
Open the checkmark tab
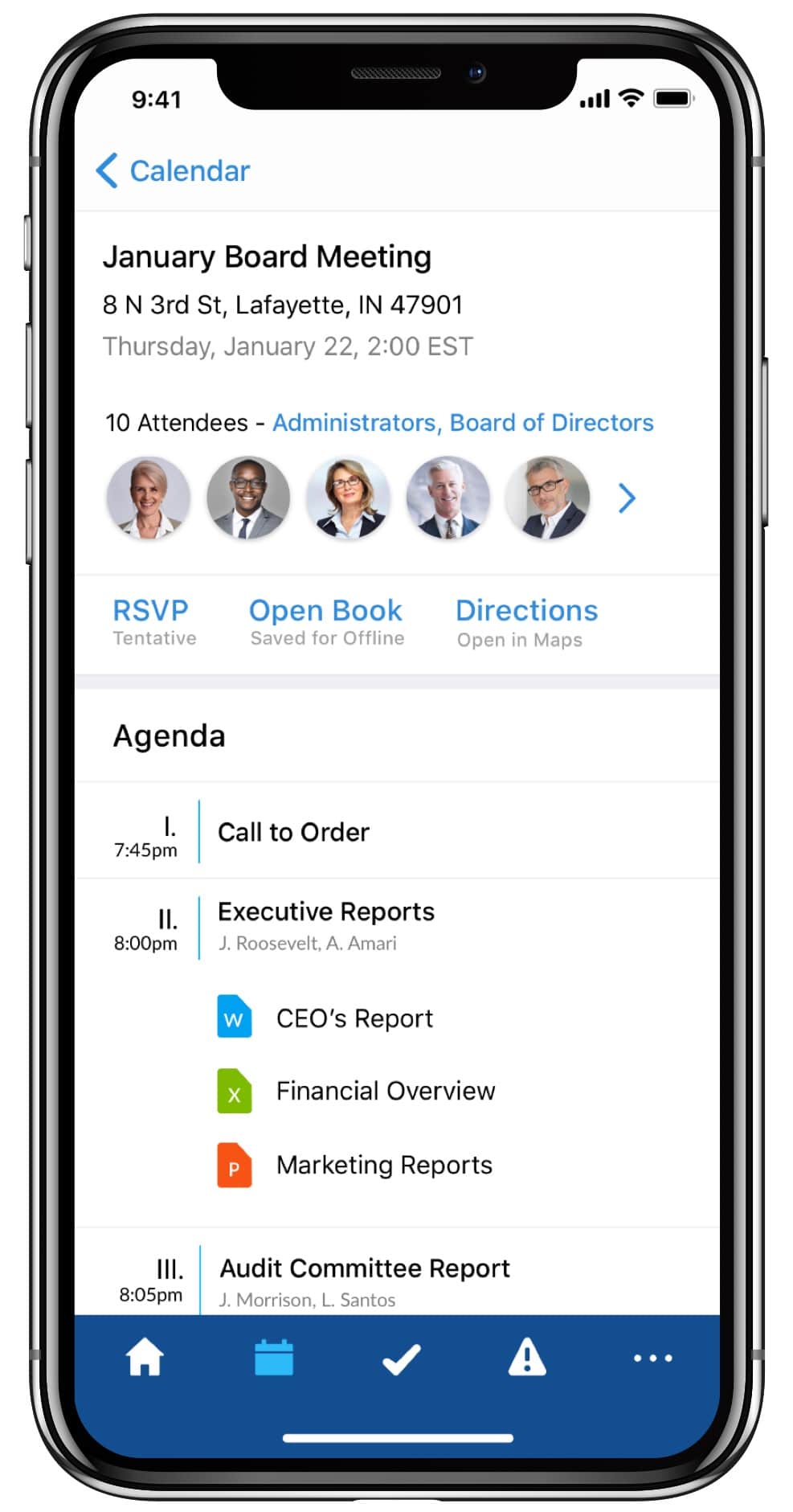[x=401, y=1358]
